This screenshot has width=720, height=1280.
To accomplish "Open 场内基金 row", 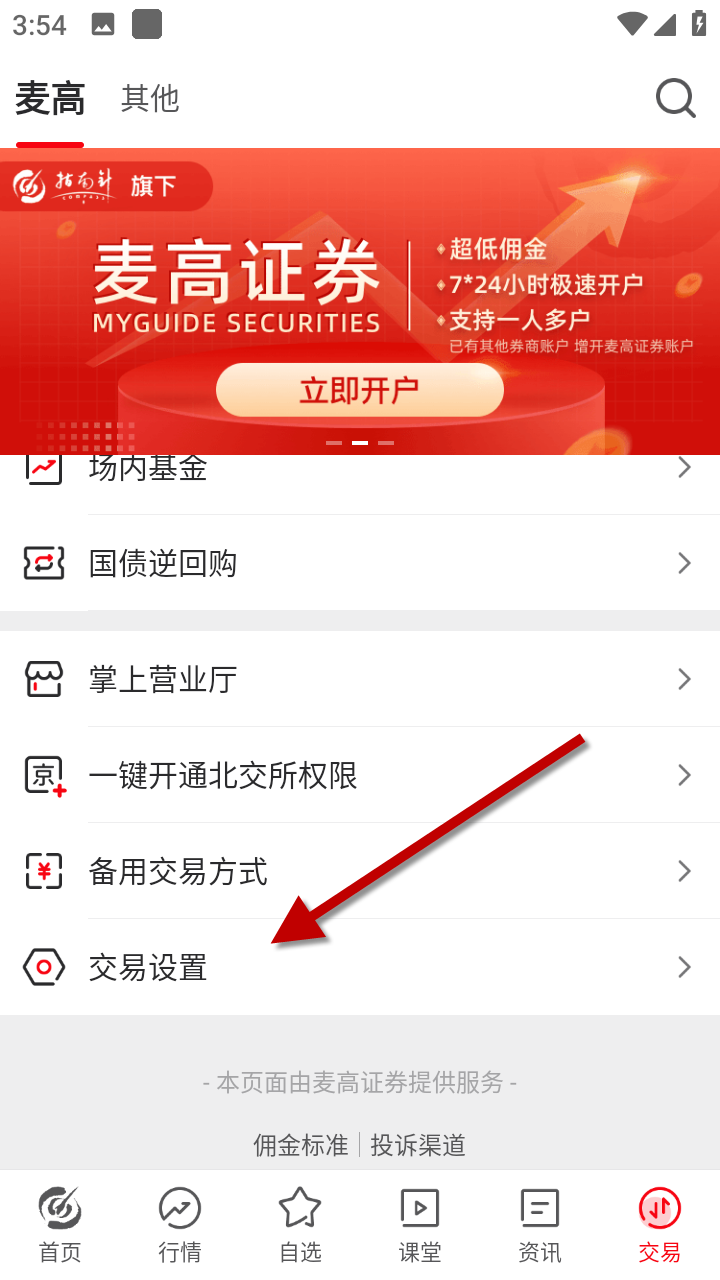I will point(360,470).
